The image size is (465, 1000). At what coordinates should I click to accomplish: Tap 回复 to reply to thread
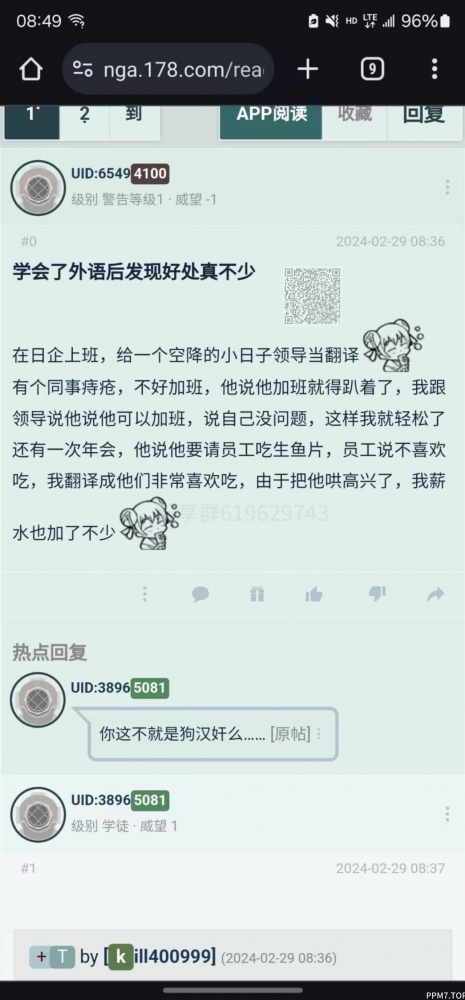tap(424, 115)
